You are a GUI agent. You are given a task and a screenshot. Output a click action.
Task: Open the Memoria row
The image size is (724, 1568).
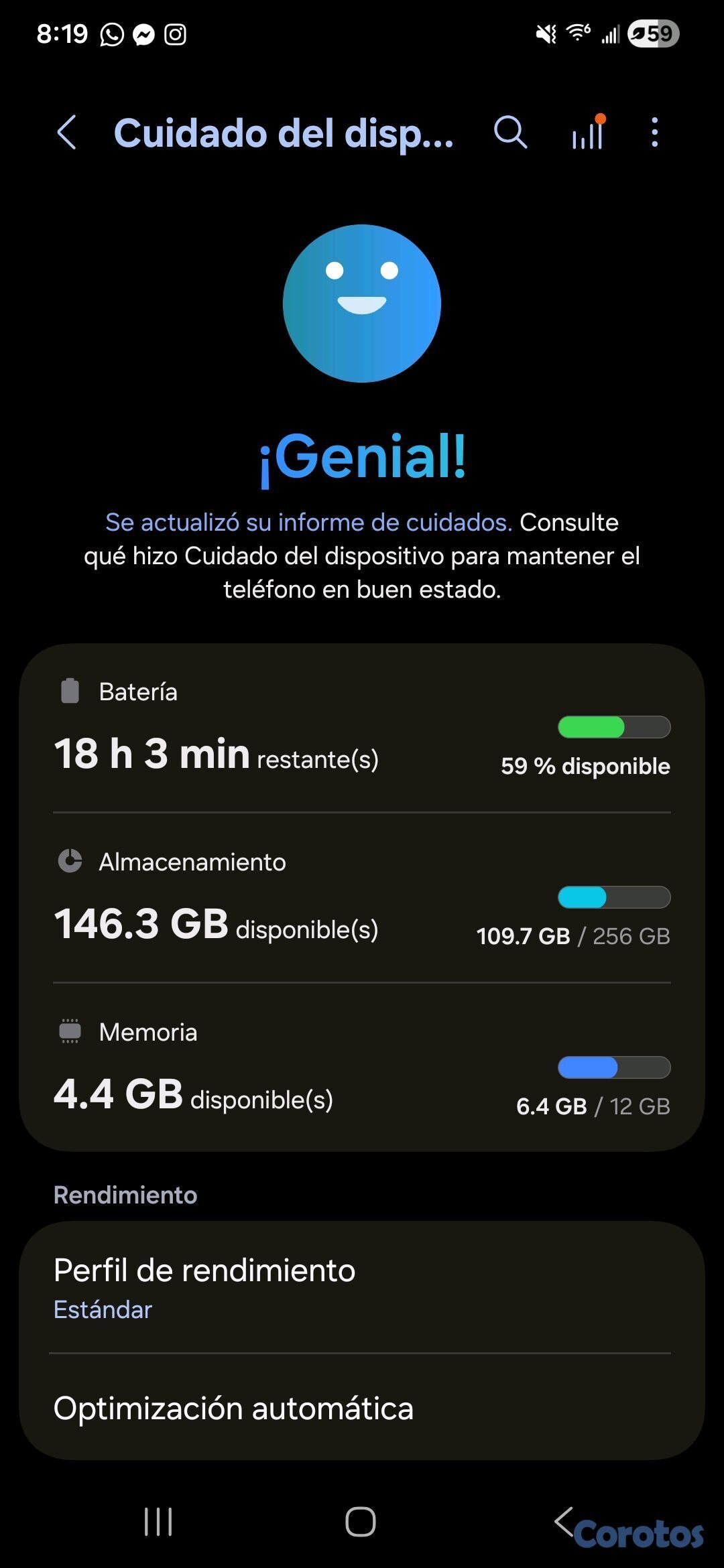362,1069
